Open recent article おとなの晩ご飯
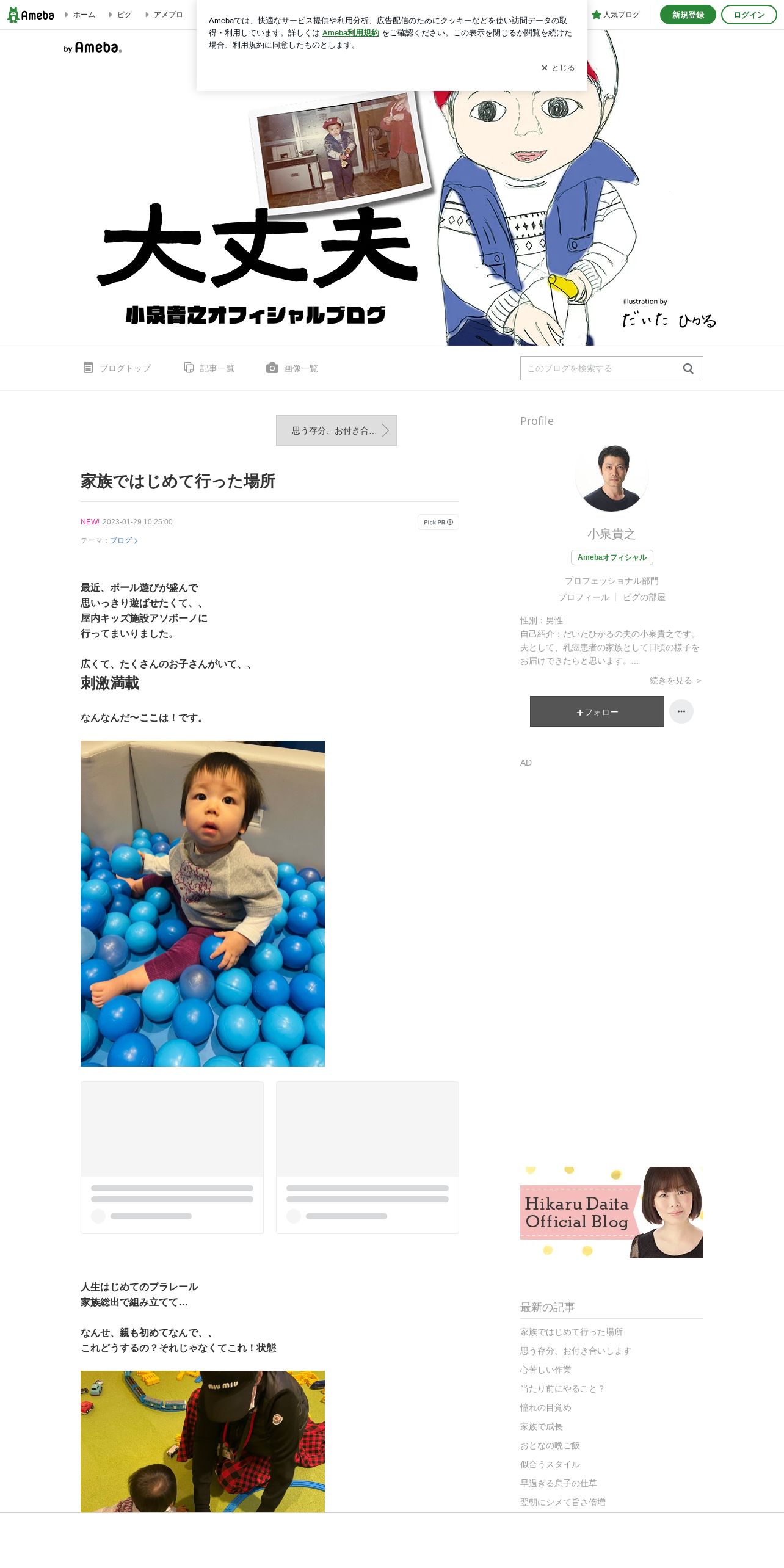Screen dimensions: 784x1568 [550, 1445]
